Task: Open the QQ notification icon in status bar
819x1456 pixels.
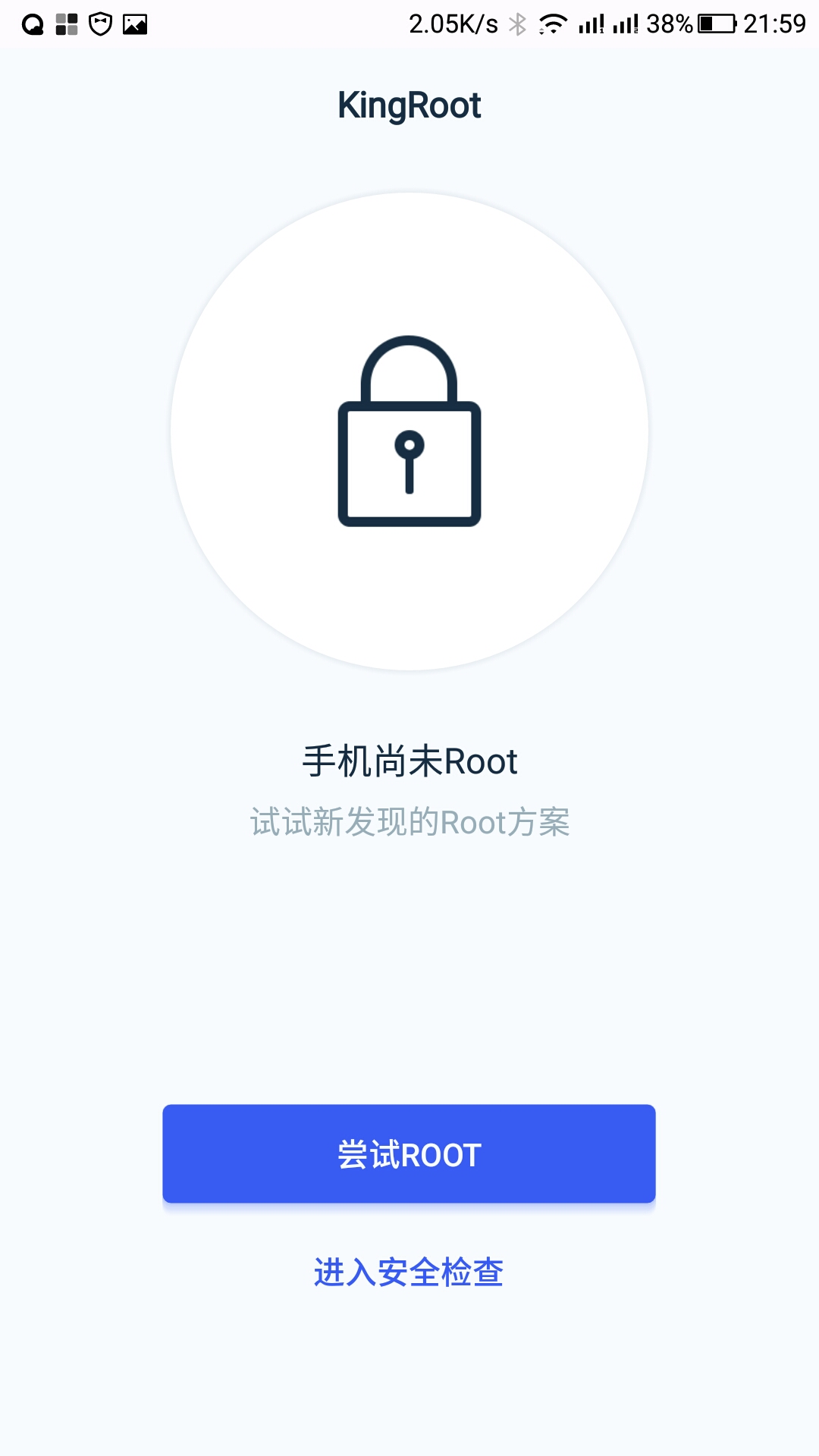Action: tap(32, 24)
